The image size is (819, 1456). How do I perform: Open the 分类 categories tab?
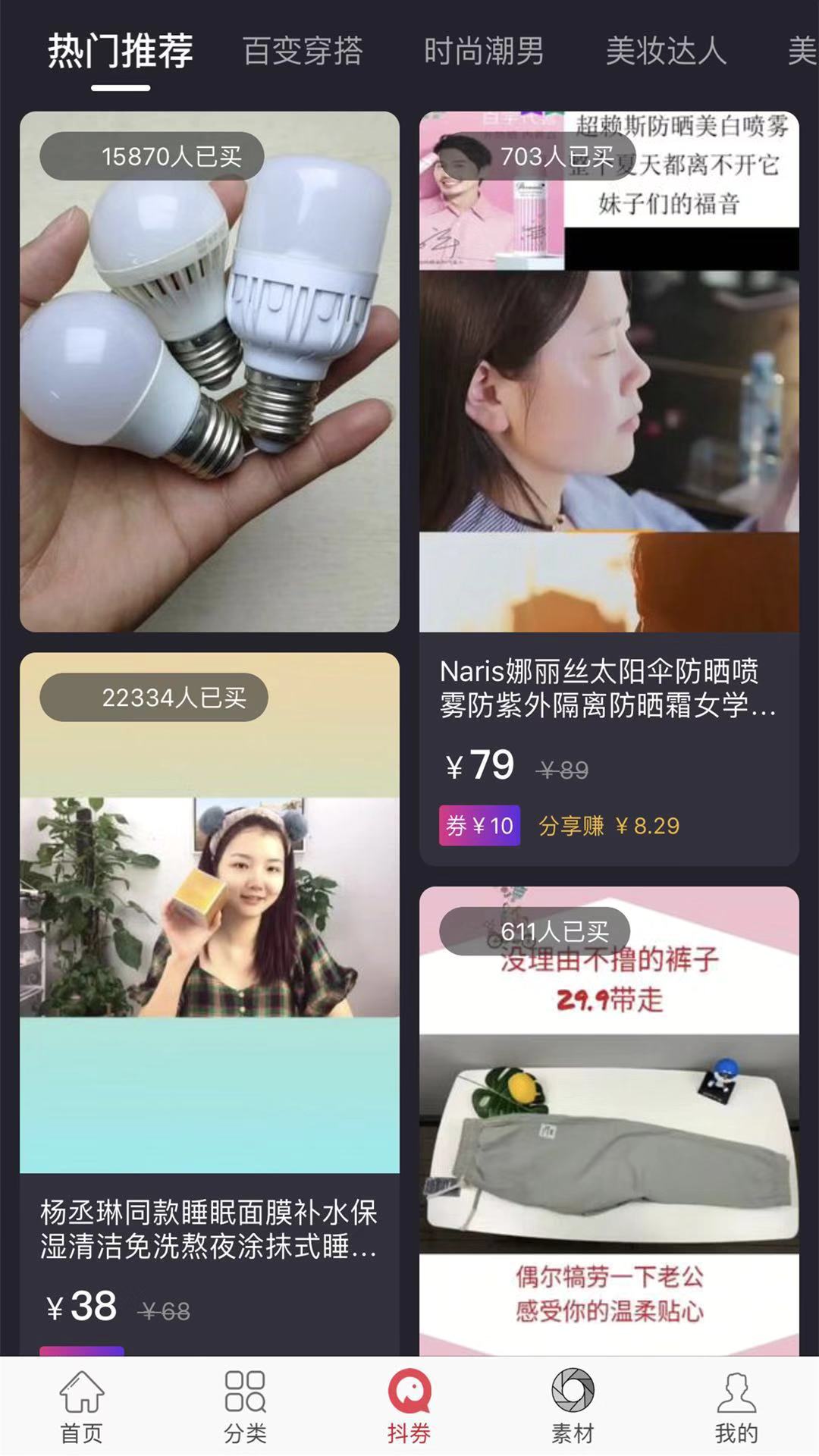click(245, 1407)
